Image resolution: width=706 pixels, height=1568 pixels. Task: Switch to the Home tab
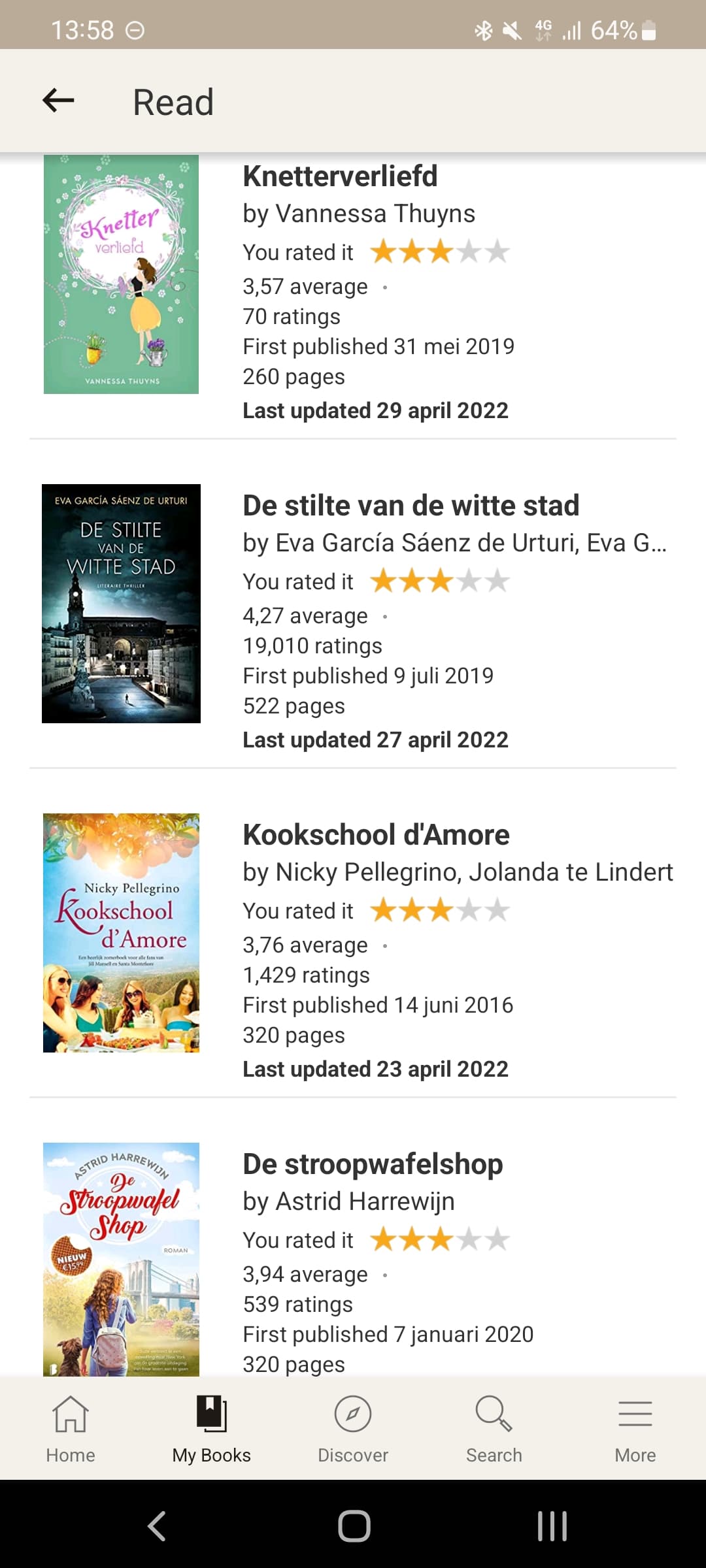point(71,1429)
